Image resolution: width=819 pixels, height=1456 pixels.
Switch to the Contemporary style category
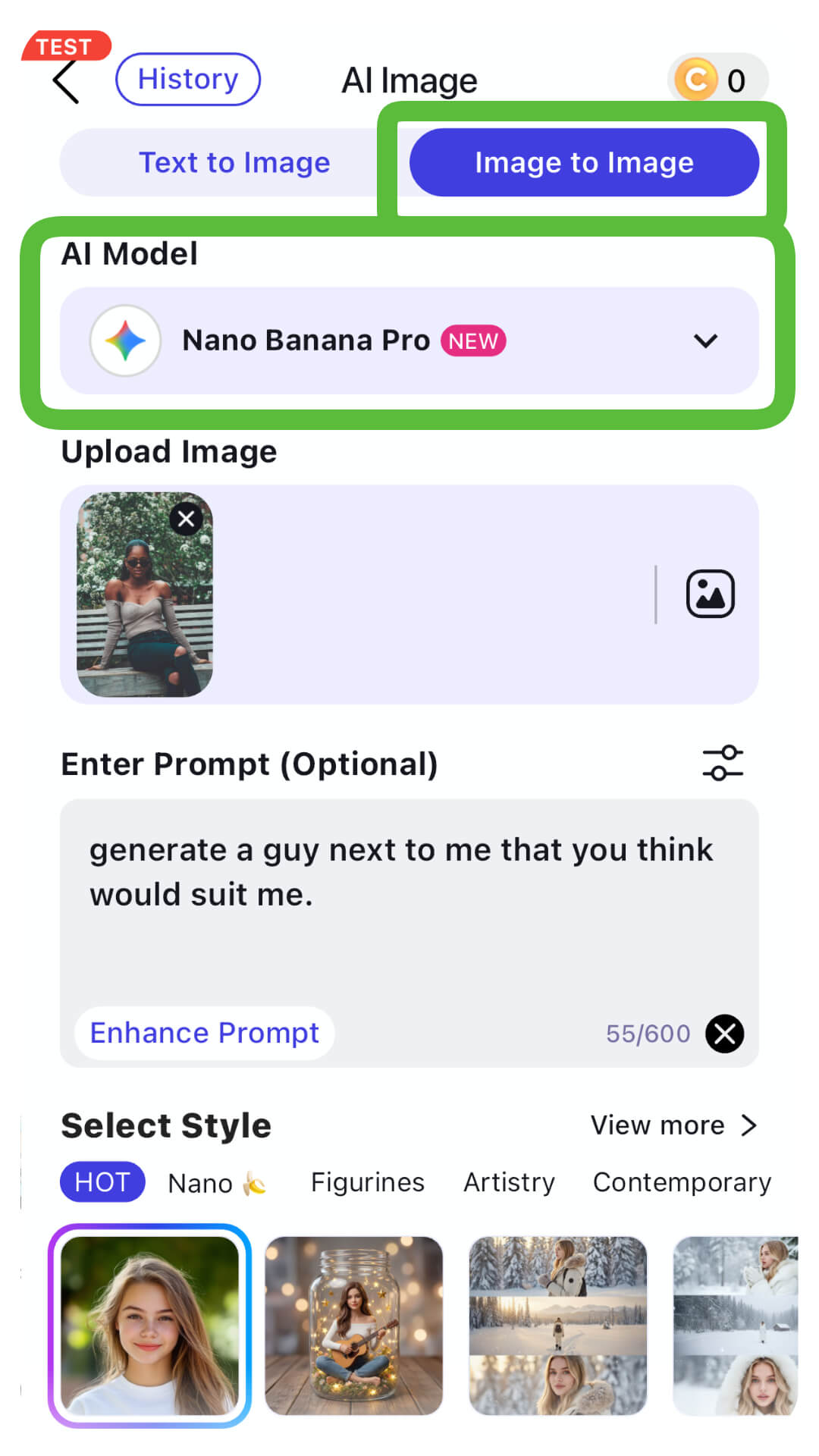click(681, 1182)
